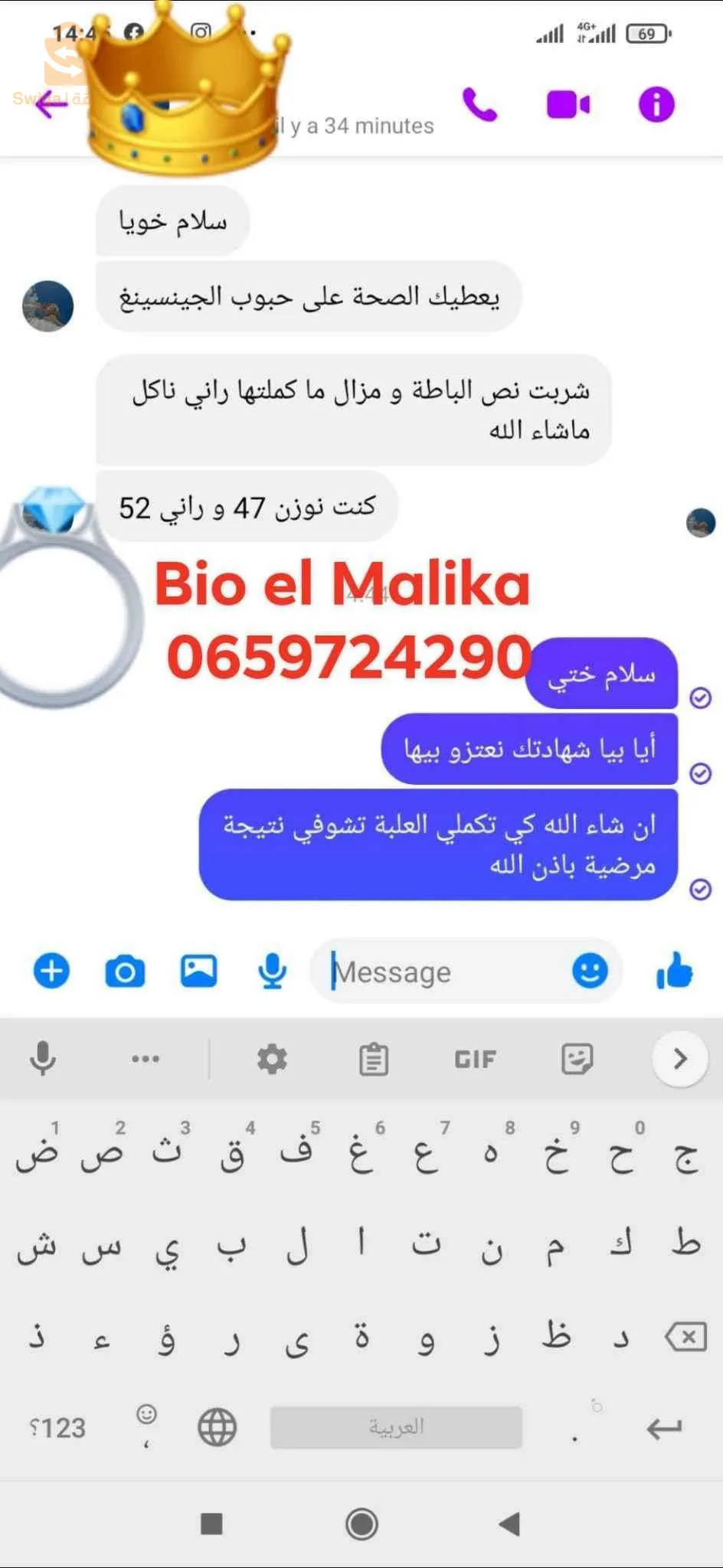Go to the home screen
Viewport: 723px width, 1568px height.
[x=361, y=1524]
